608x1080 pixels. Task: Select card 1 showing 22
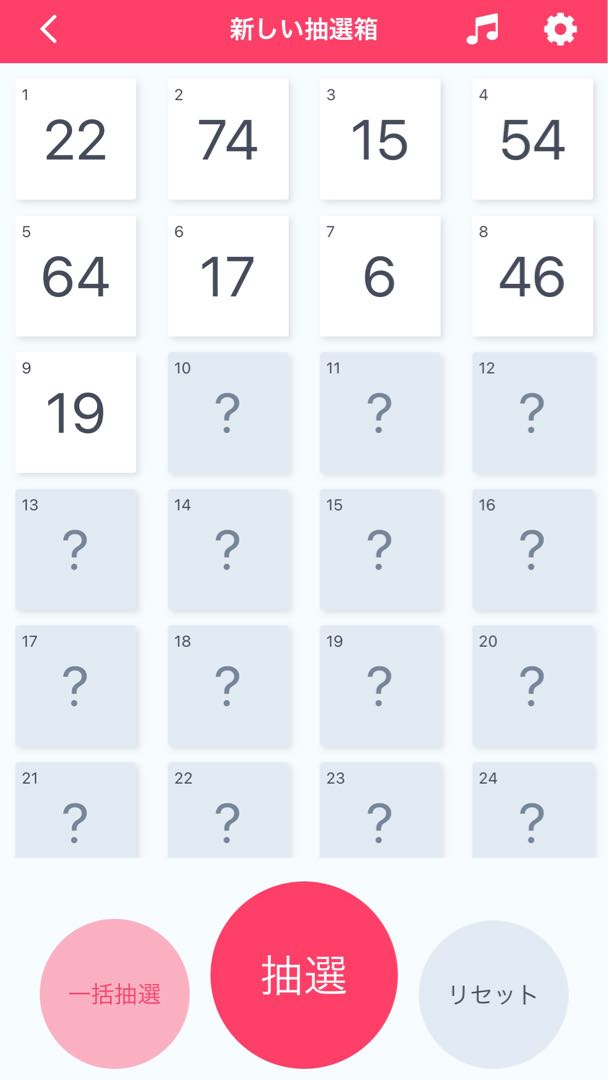tap(76, 139)
